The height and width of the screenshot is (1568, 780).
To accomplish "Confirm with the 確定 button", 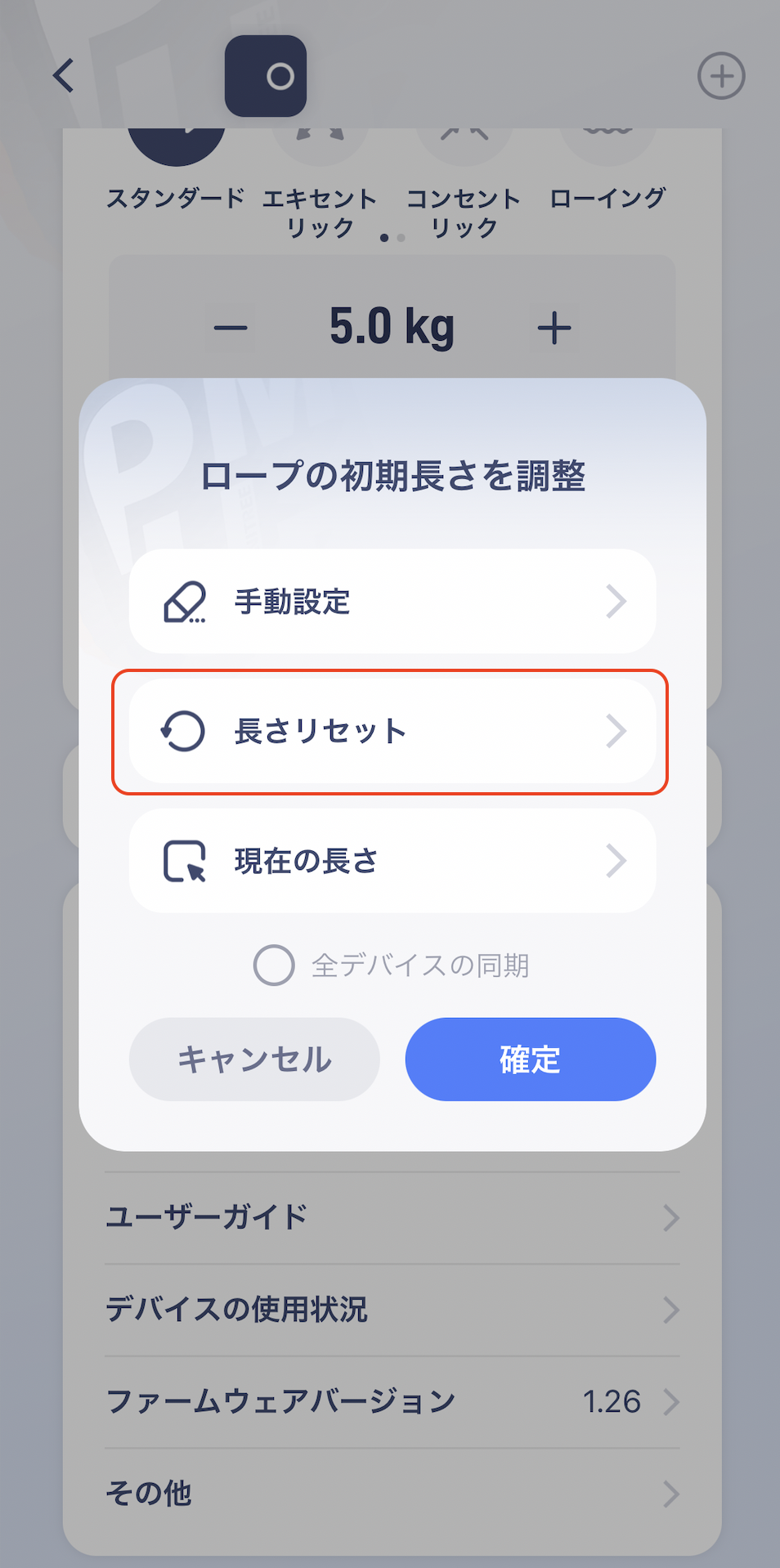I will point(530,1060).
